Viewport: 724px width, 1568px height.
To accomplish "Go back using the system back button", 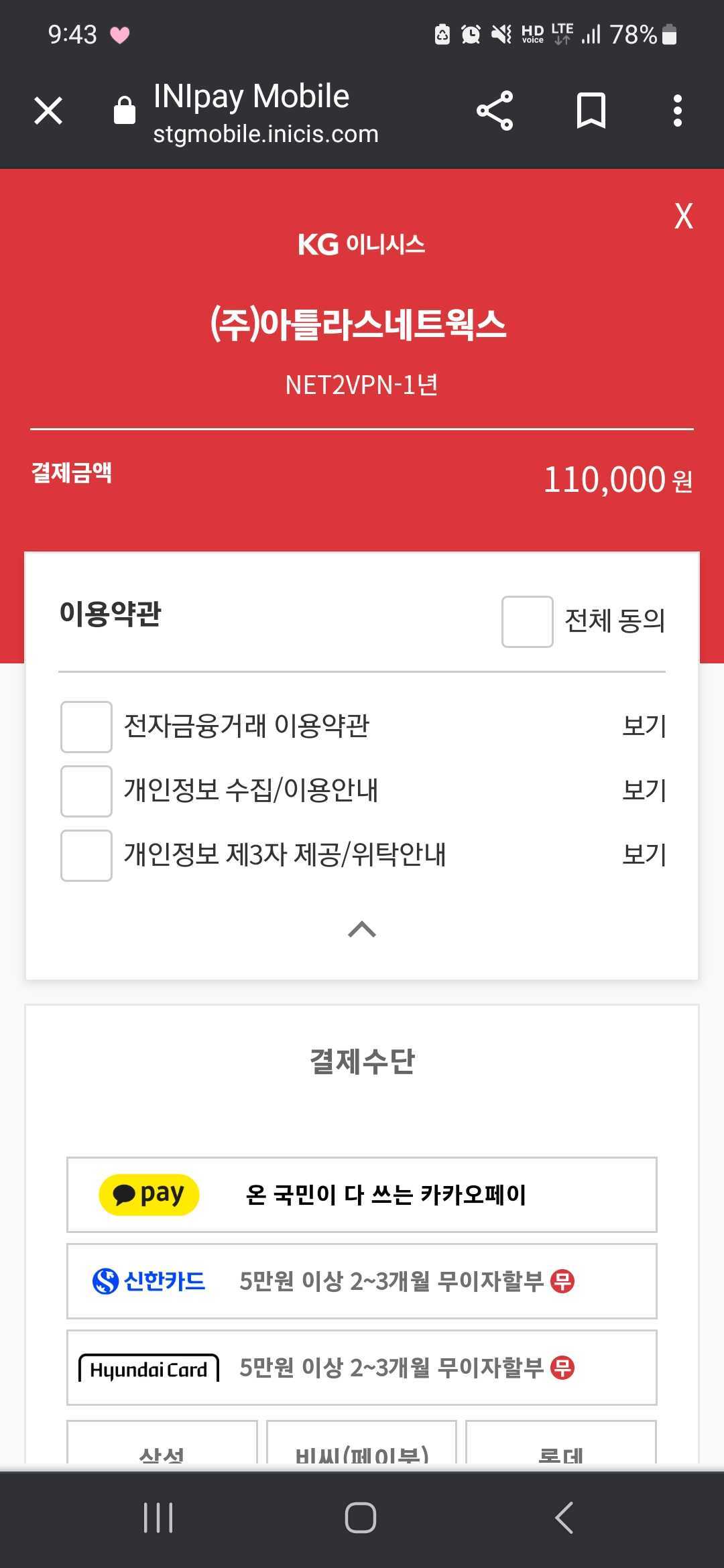I will coord(564,1518).
